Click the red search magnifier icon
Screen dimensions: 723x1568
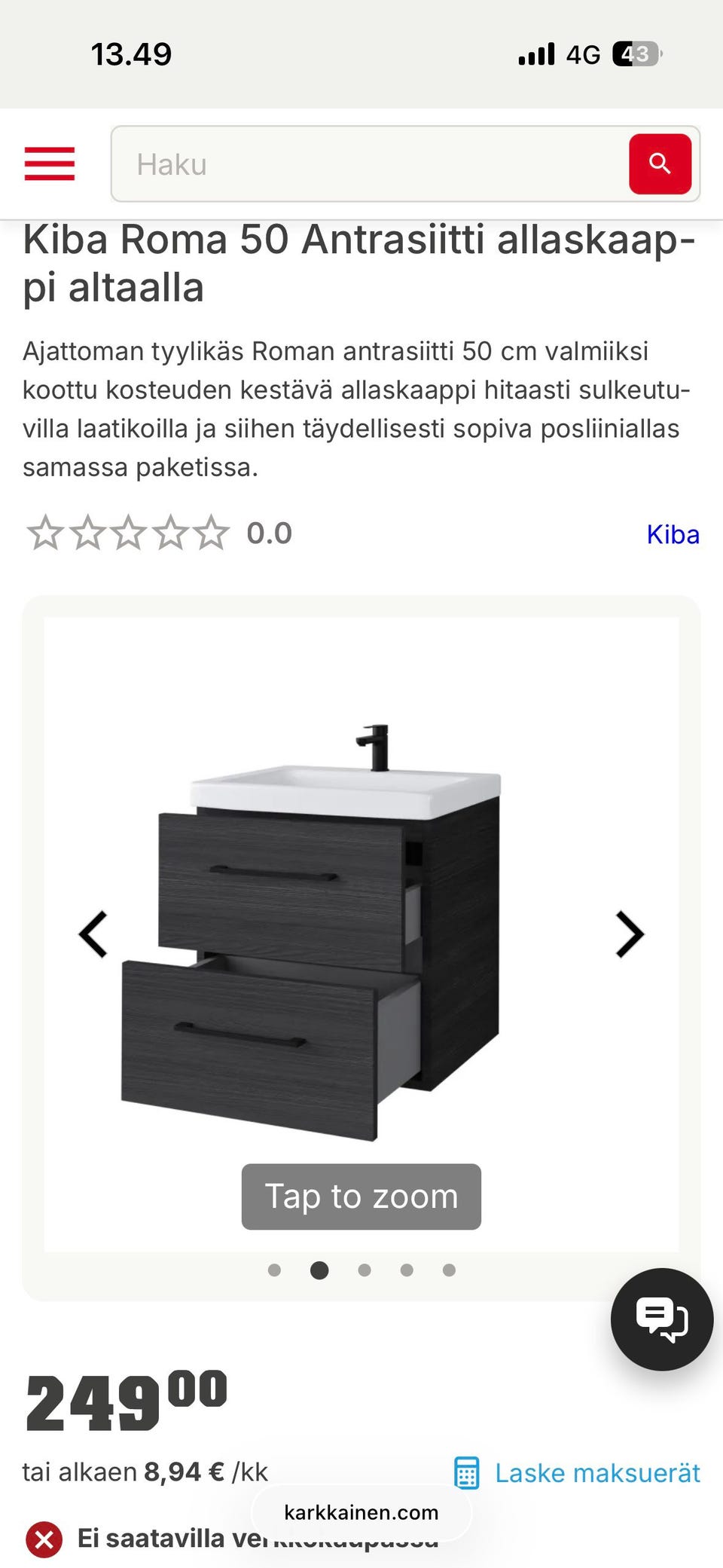pyautogui.click(x=660, y=164)
